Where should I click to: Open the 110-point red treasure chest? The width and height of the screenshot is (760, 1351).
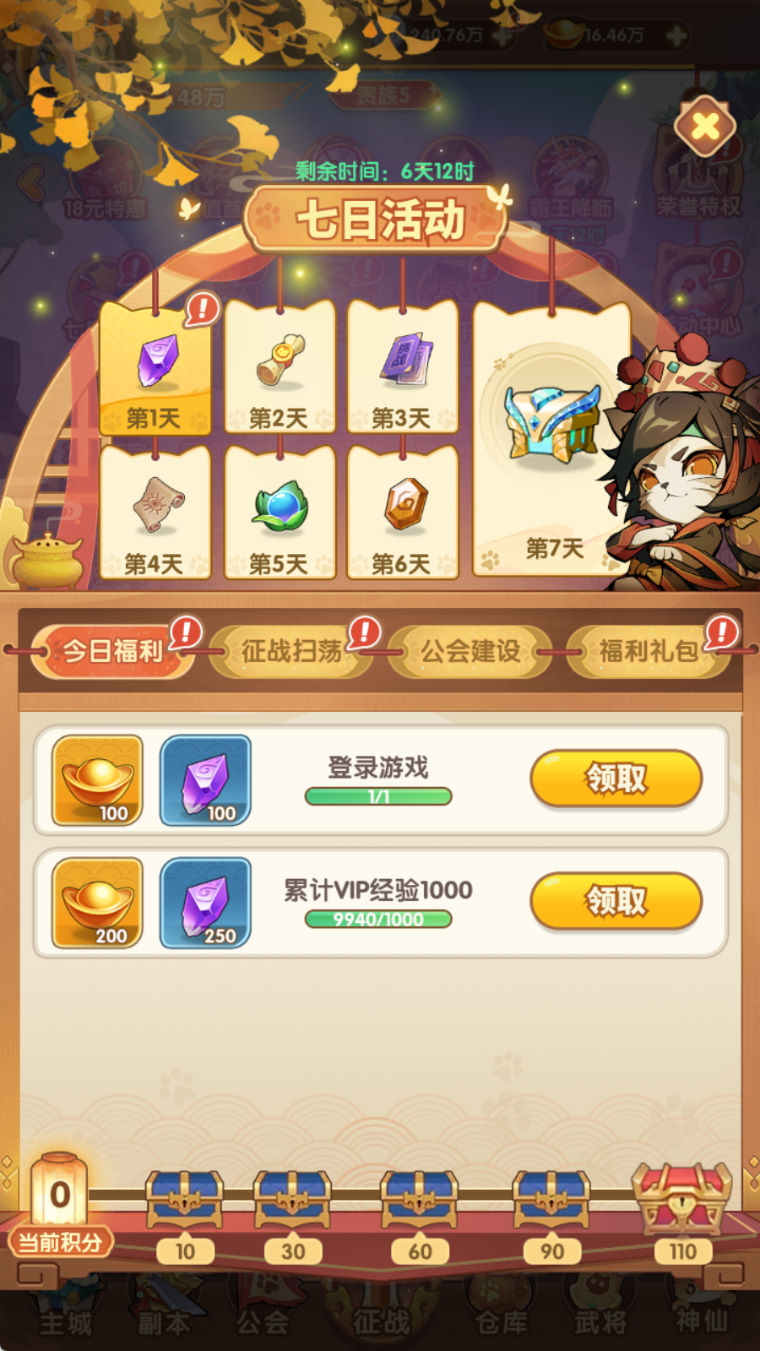coord(682,1199)
